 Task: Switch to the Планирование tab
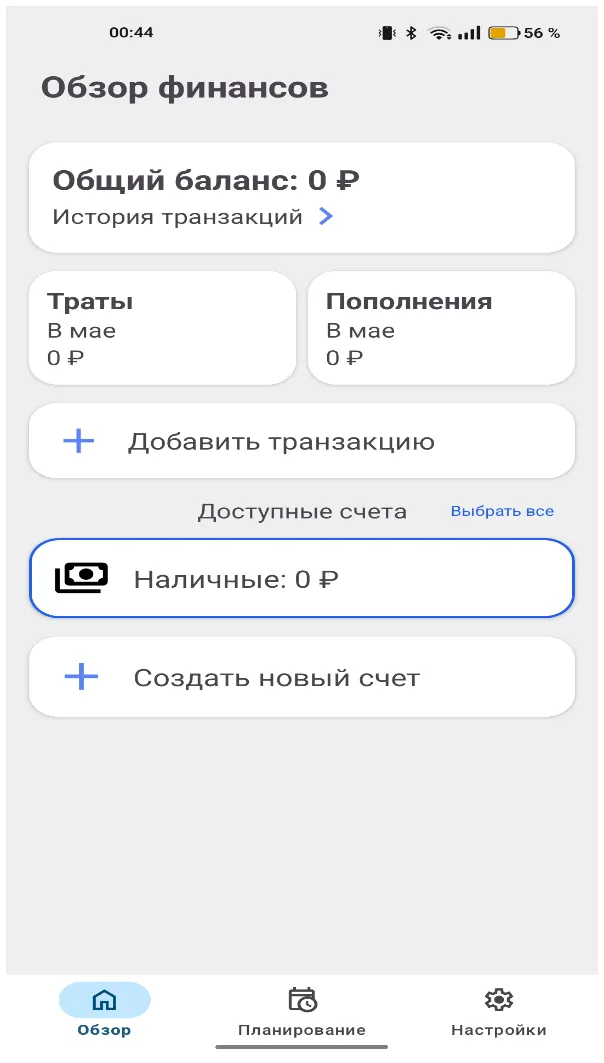[x=302, y=1010]
